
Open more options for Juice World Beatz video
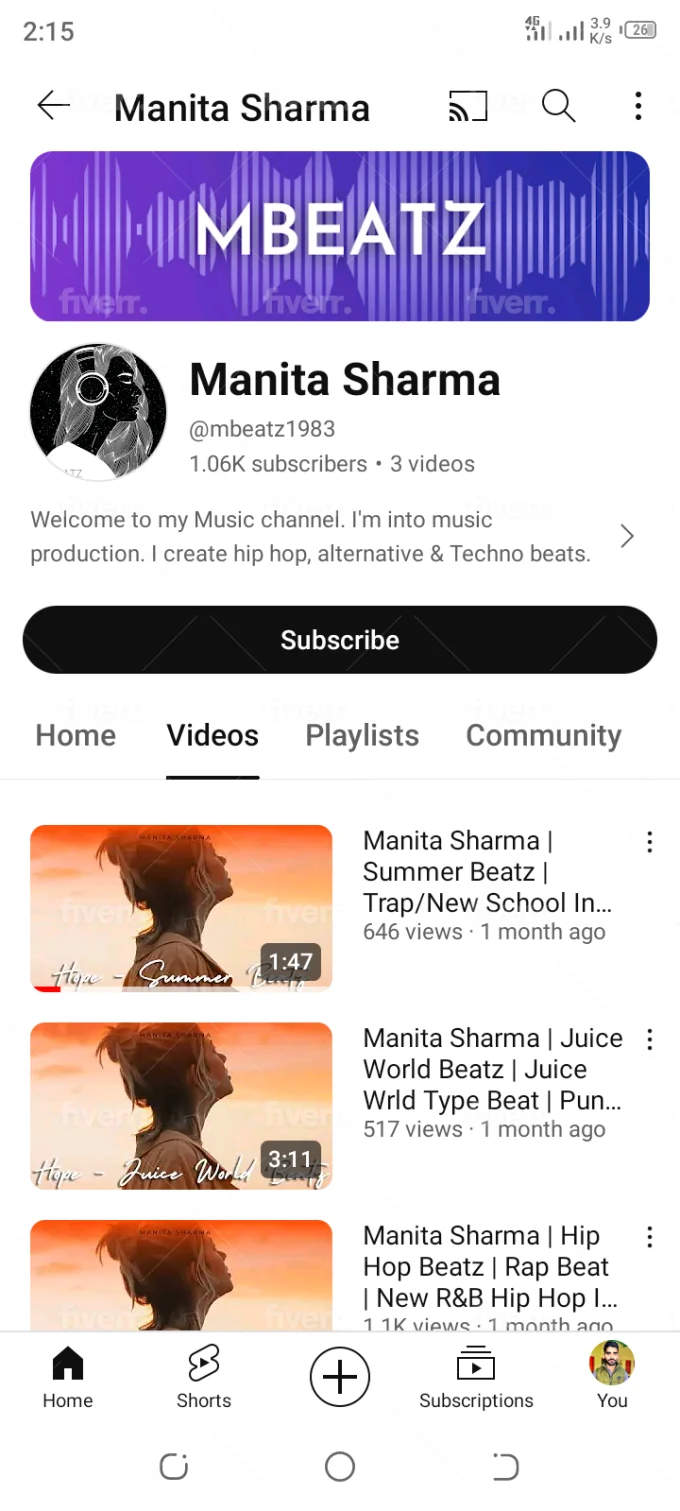(649, 1040)
